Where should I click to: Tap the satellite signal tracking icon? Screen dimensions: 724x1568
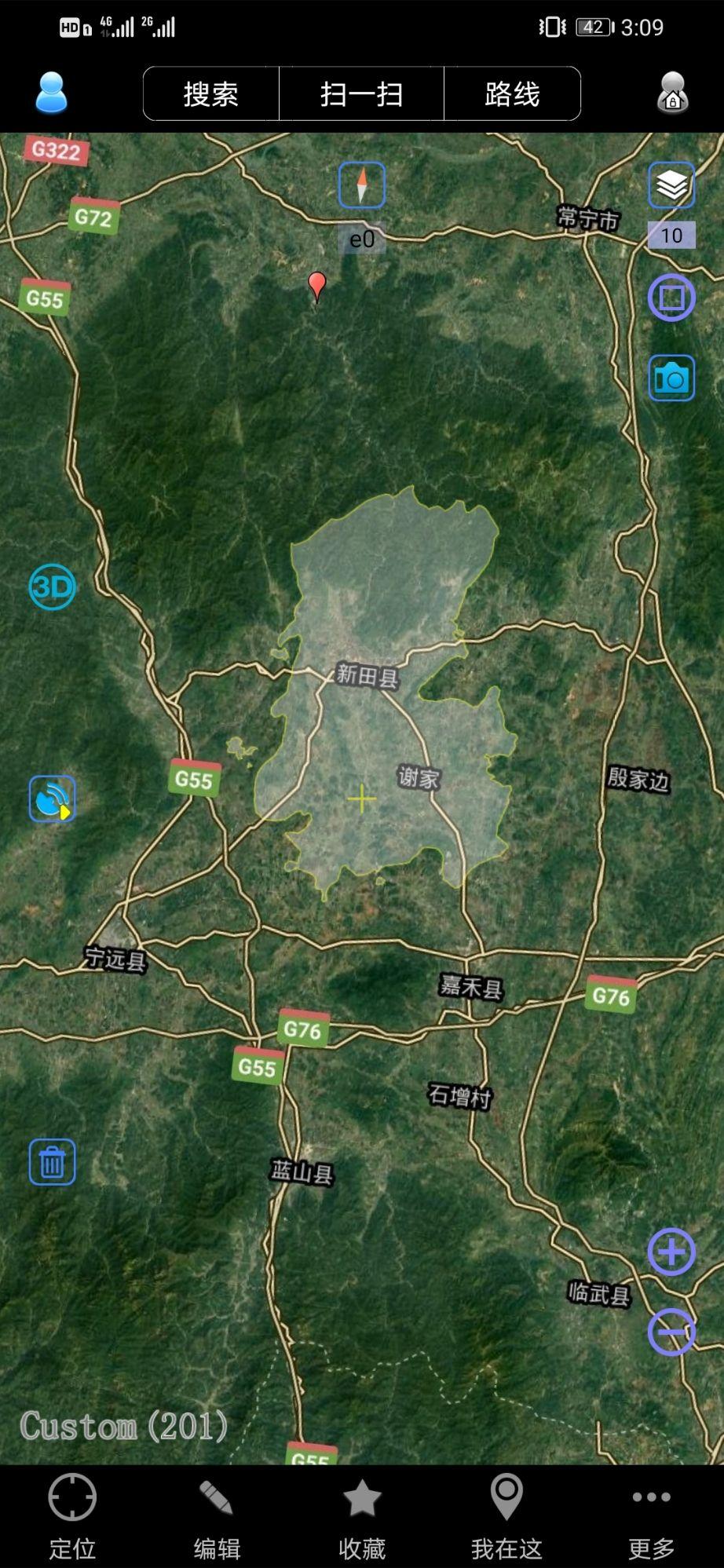pos(52,799)
